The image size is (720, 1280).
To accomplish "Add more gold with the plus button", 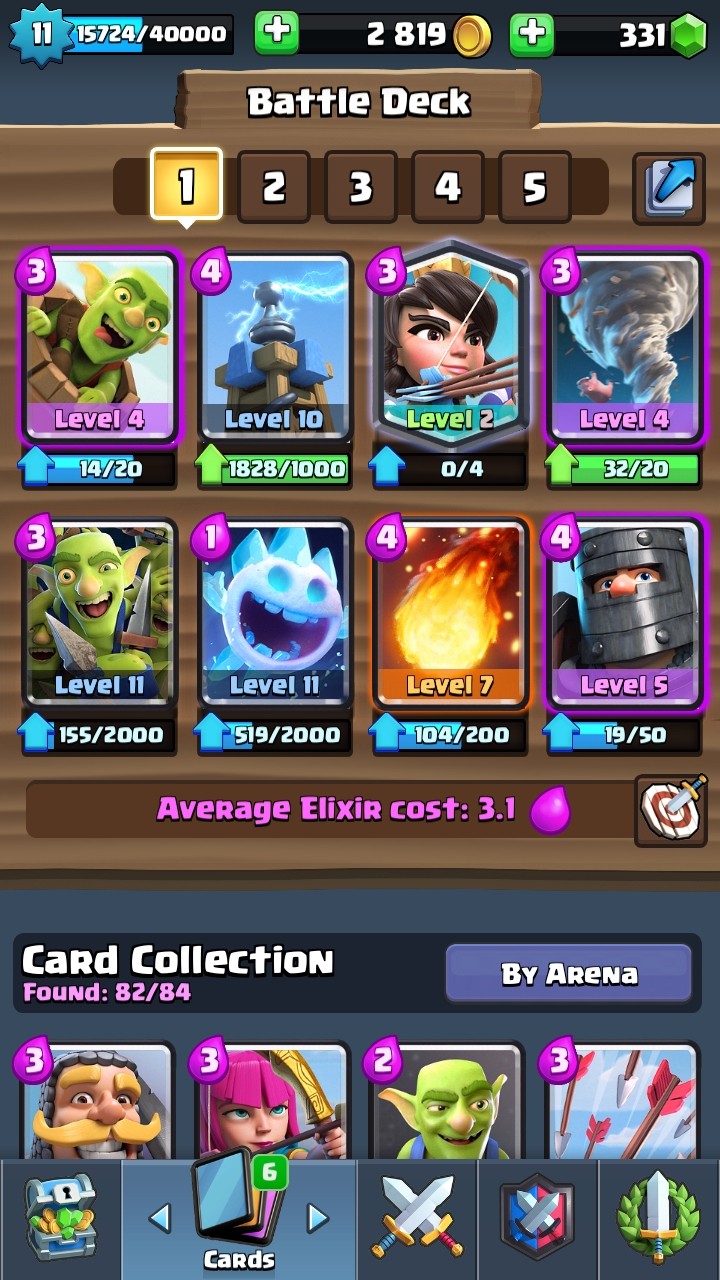I will tap(276, 34).
